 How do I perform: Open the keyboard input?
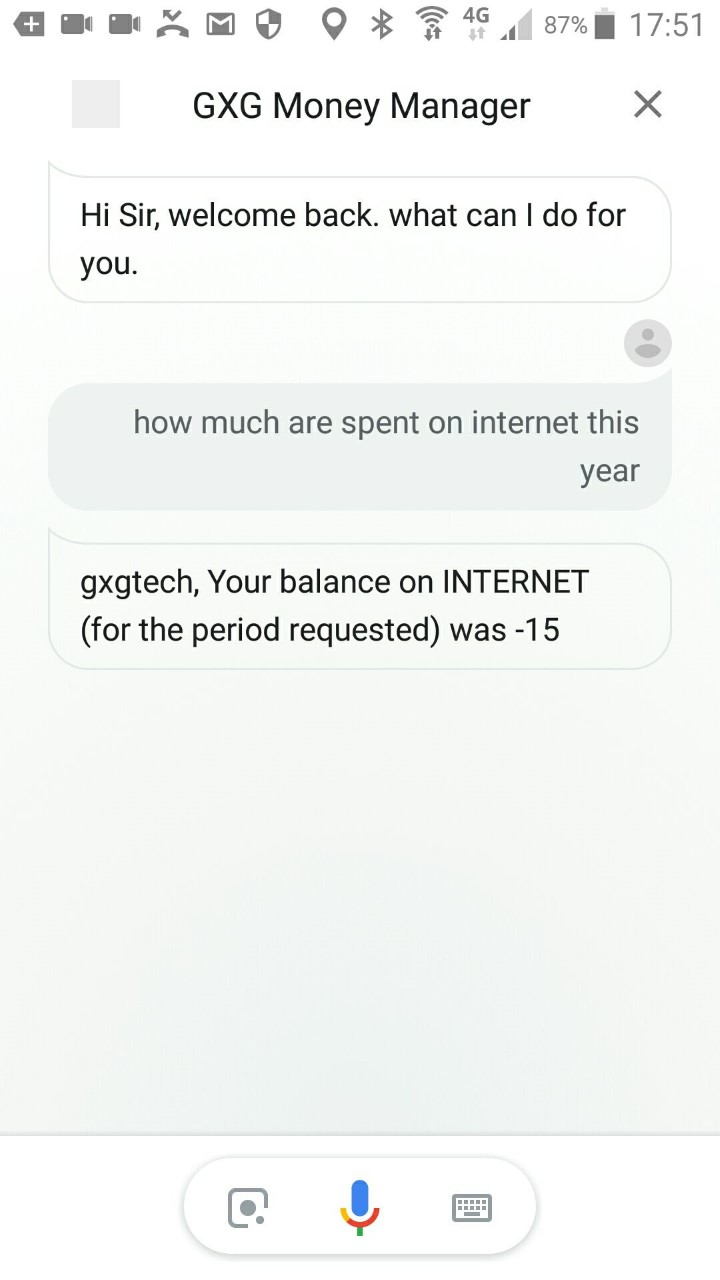472,1208
